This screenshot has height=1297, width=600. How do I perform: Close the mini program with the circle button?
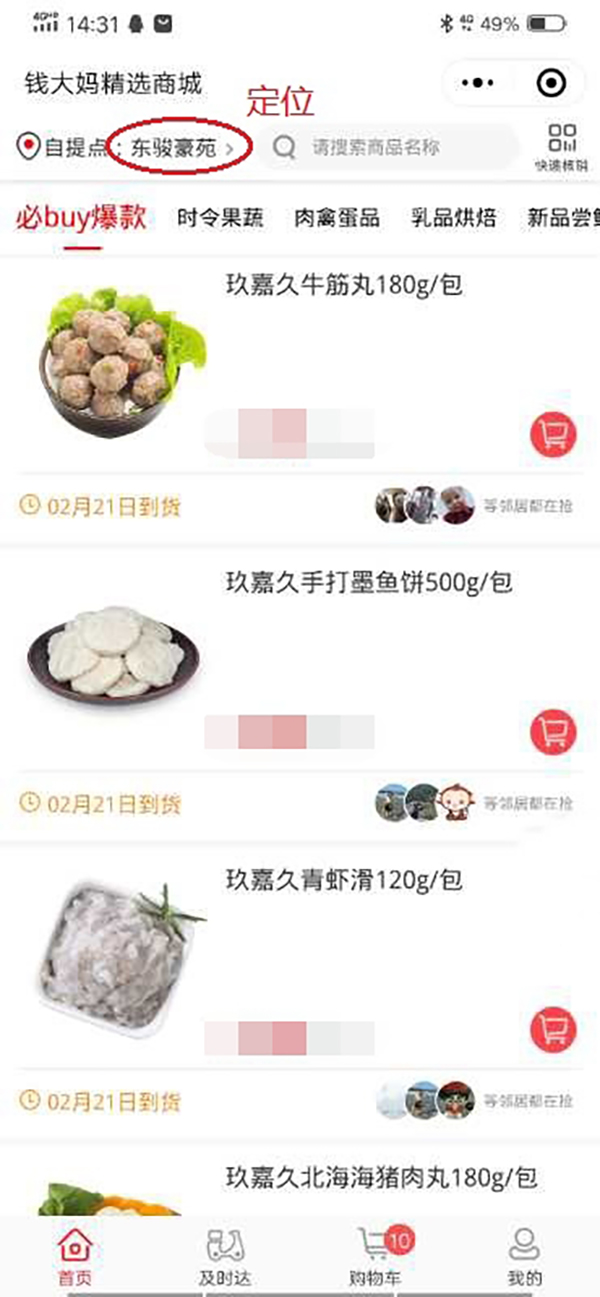coord(551,83)
